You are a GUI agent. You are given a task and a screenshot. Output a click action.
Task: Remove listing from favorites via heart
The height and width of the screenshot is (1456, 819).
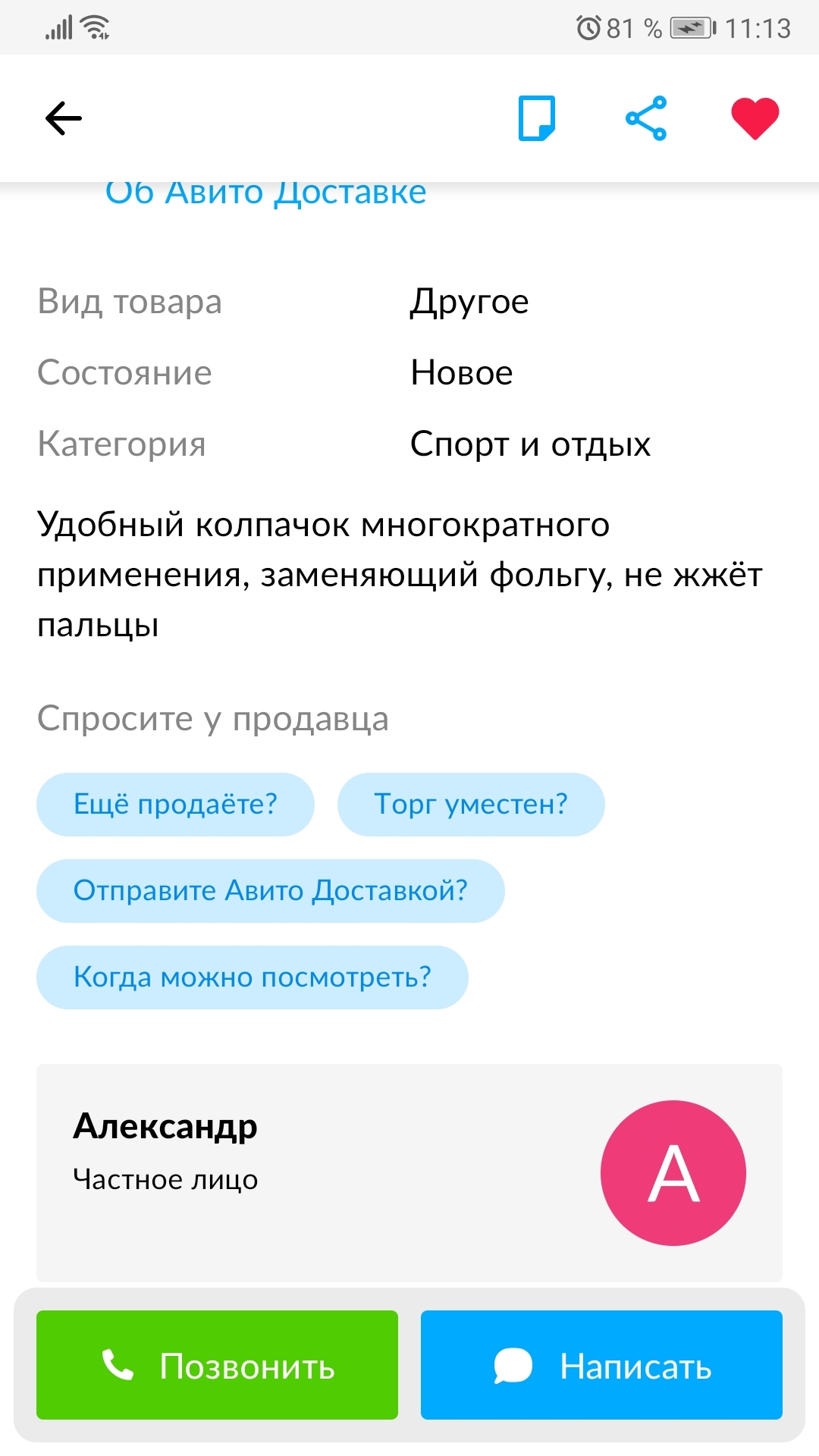point(755,118)
